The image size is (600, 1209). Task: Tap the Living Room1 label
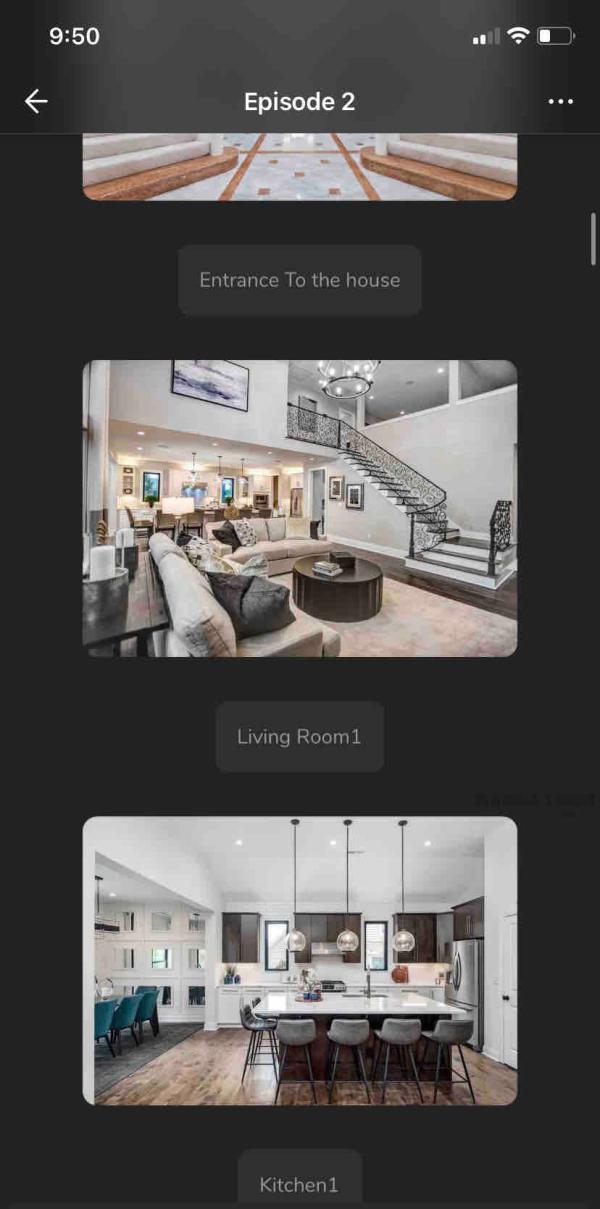(x=300, y=737)
